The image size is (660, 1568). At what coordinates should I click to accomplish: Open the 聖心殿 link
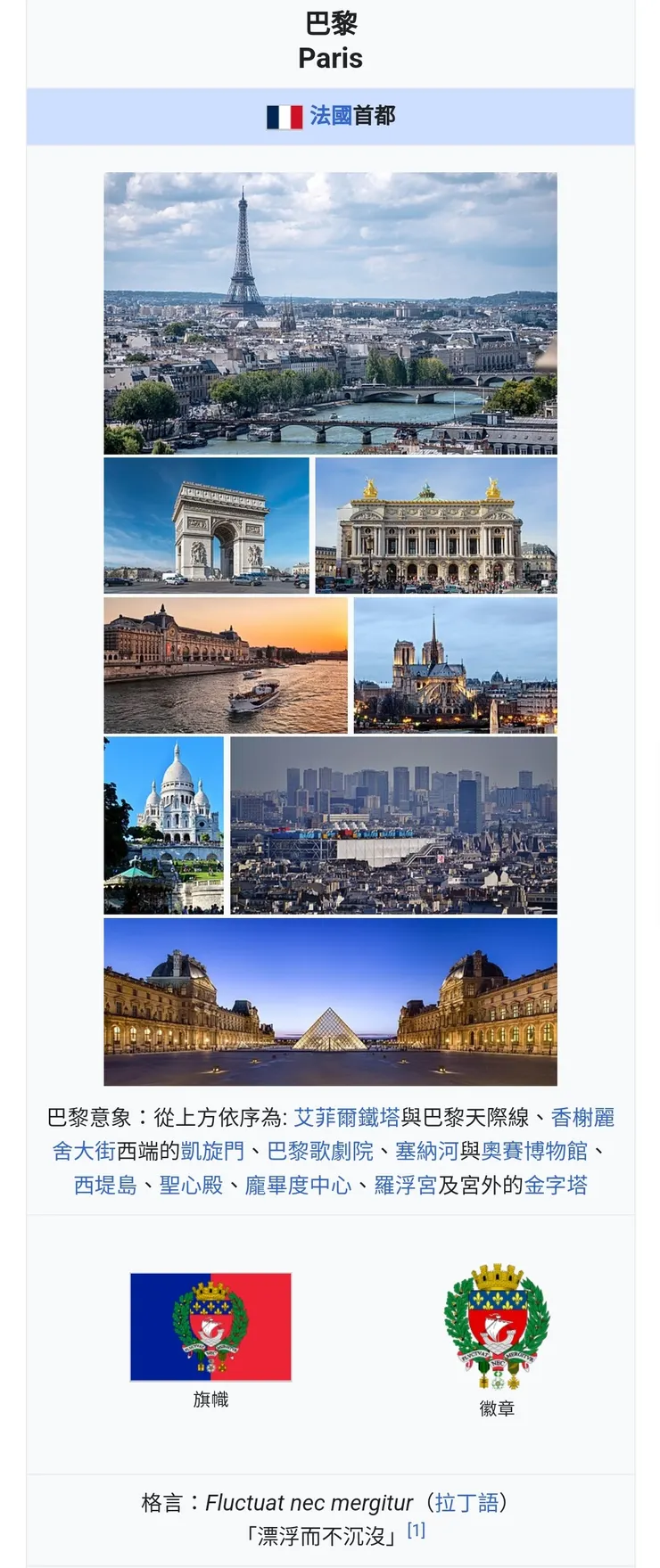191,1186
